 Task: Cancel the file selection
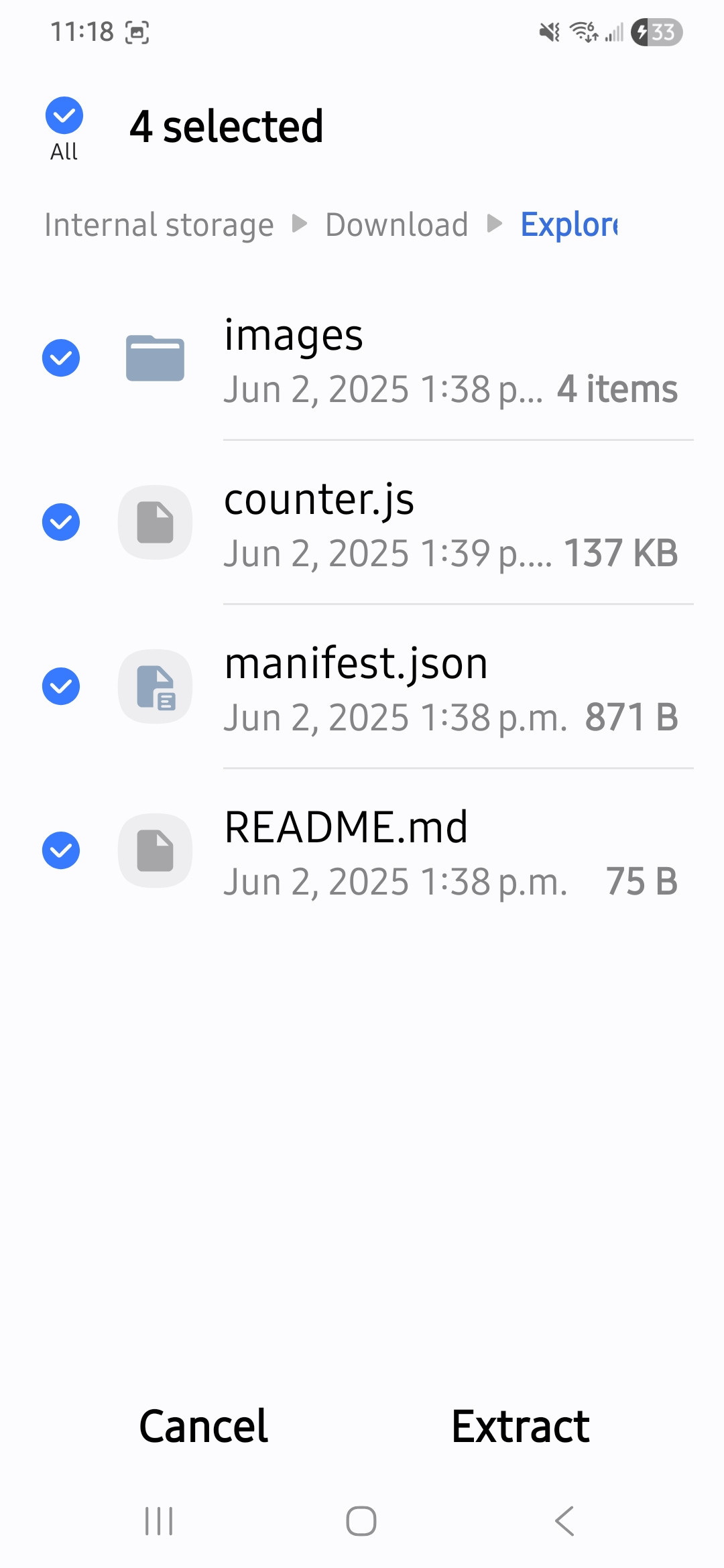pos(203,1426)
